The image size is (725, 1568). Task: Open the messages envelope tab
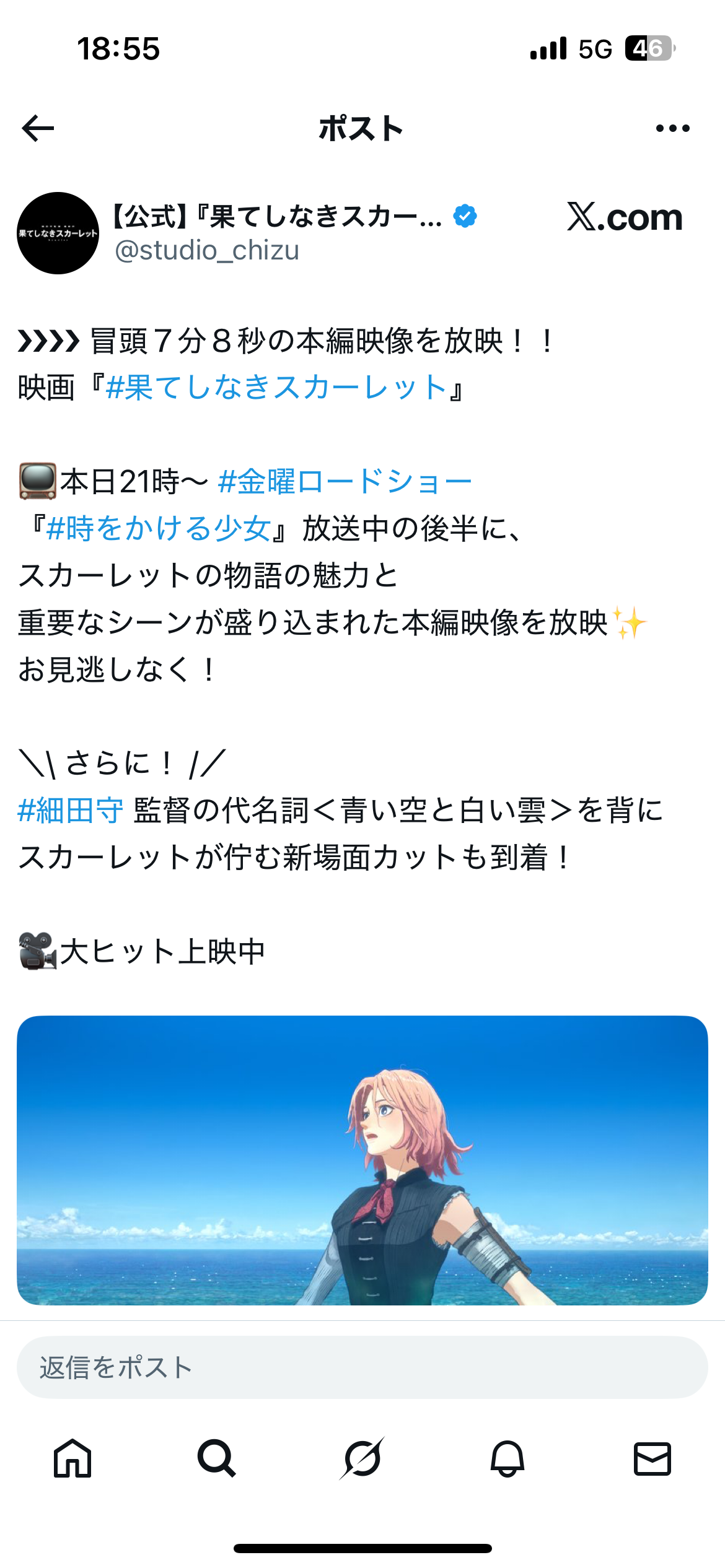[x=652, y=1458]
